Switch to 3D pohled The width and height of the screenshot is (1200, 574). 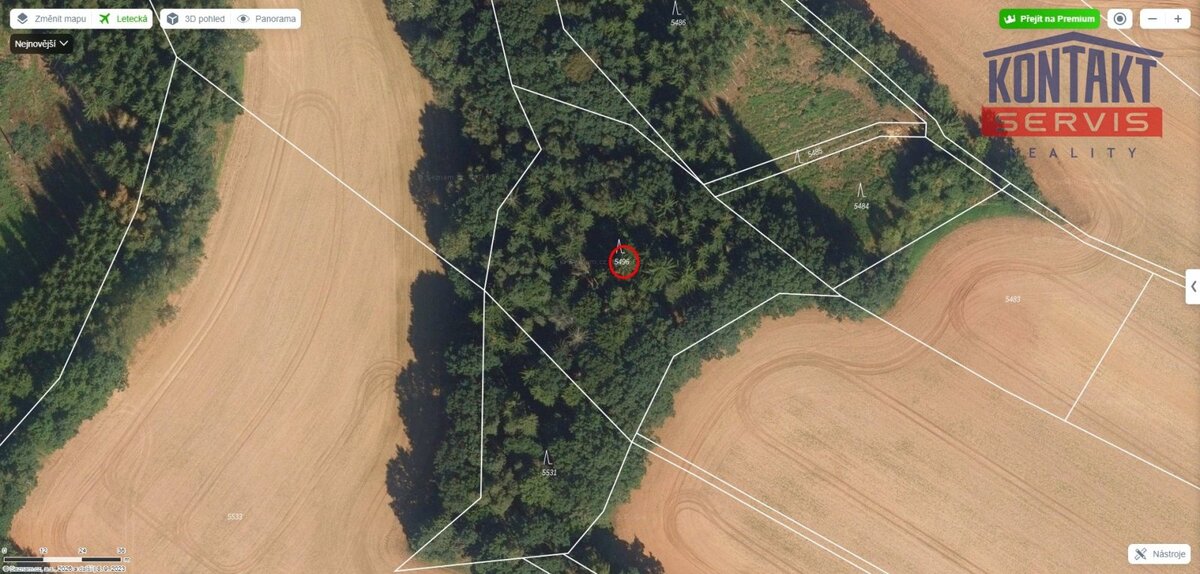195,19
